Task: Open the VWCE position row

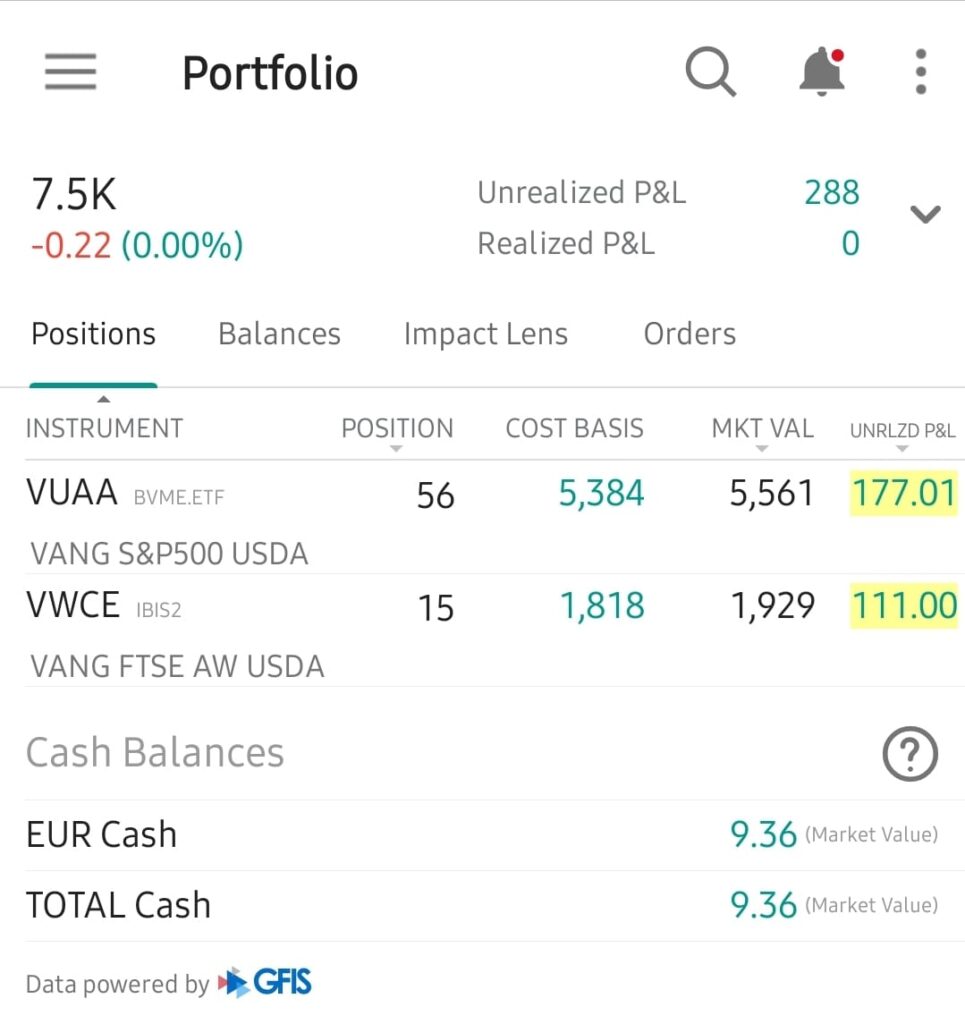Action: click(300, 628)
